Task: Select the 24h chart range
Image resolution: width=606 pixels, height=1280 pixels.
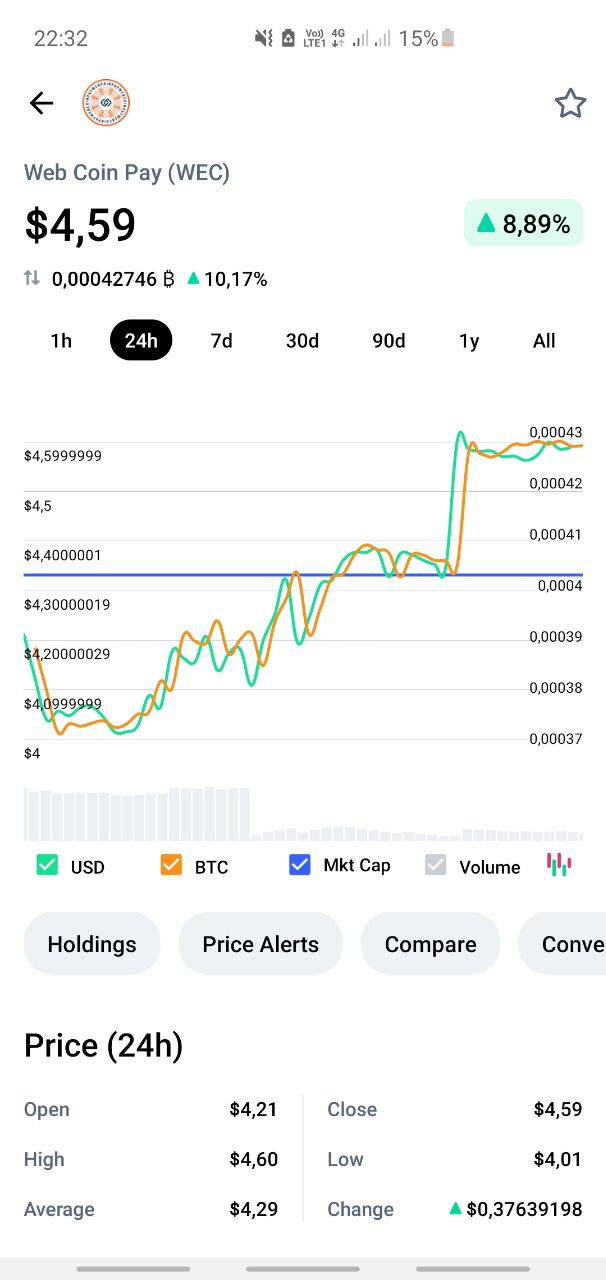Action: click(x=141, y=341)
